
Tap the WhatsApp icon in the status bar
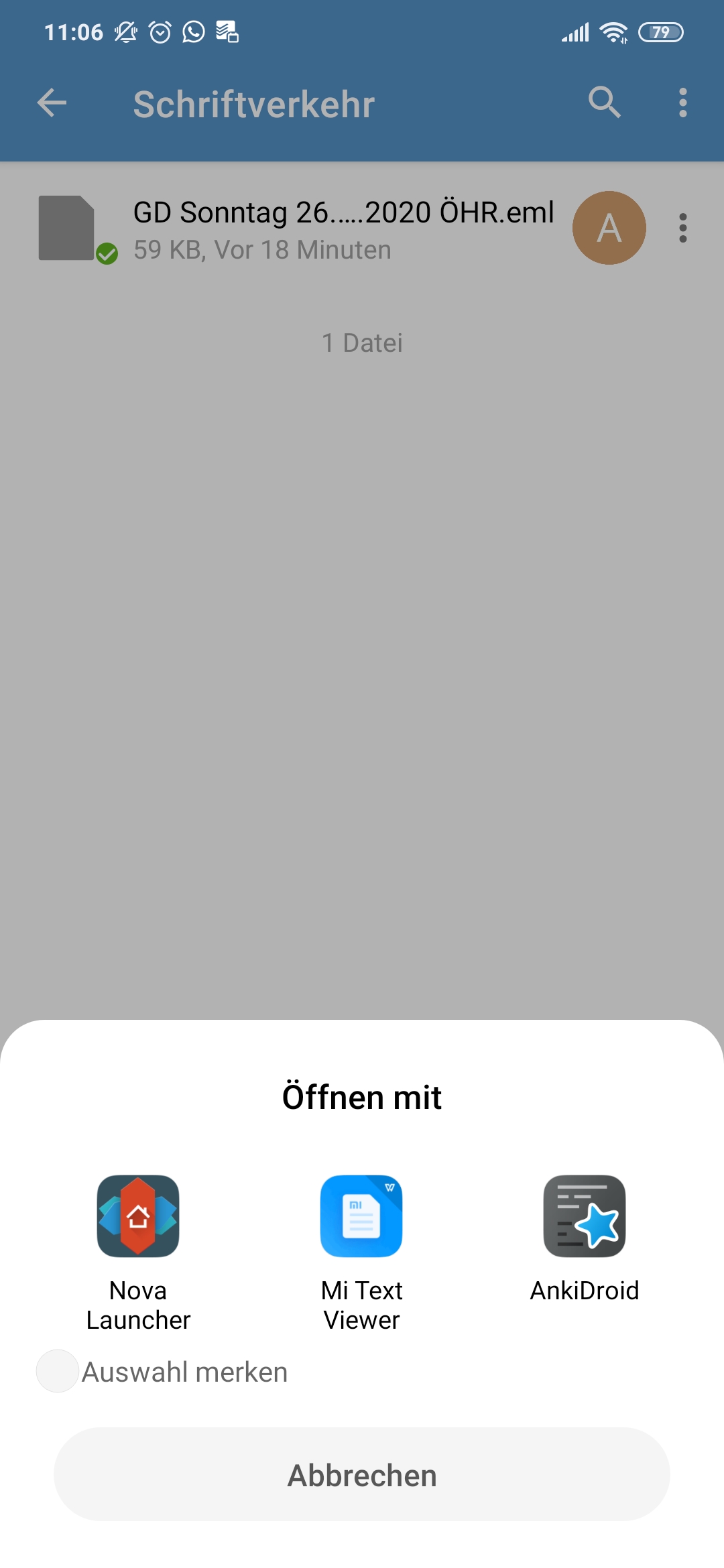[x=193, y=30]
